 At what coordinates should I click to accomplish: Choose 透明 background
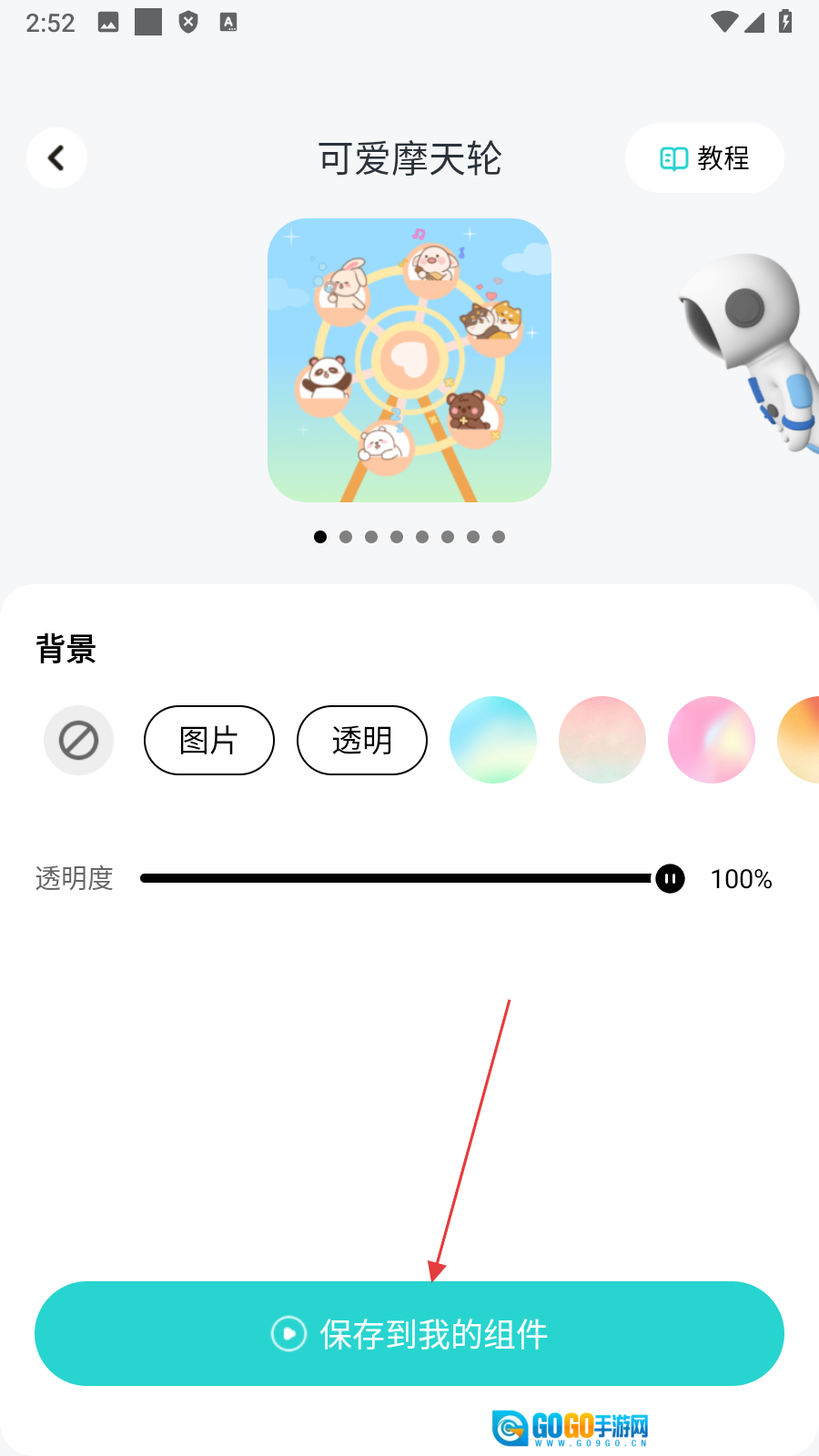(362, 740)
